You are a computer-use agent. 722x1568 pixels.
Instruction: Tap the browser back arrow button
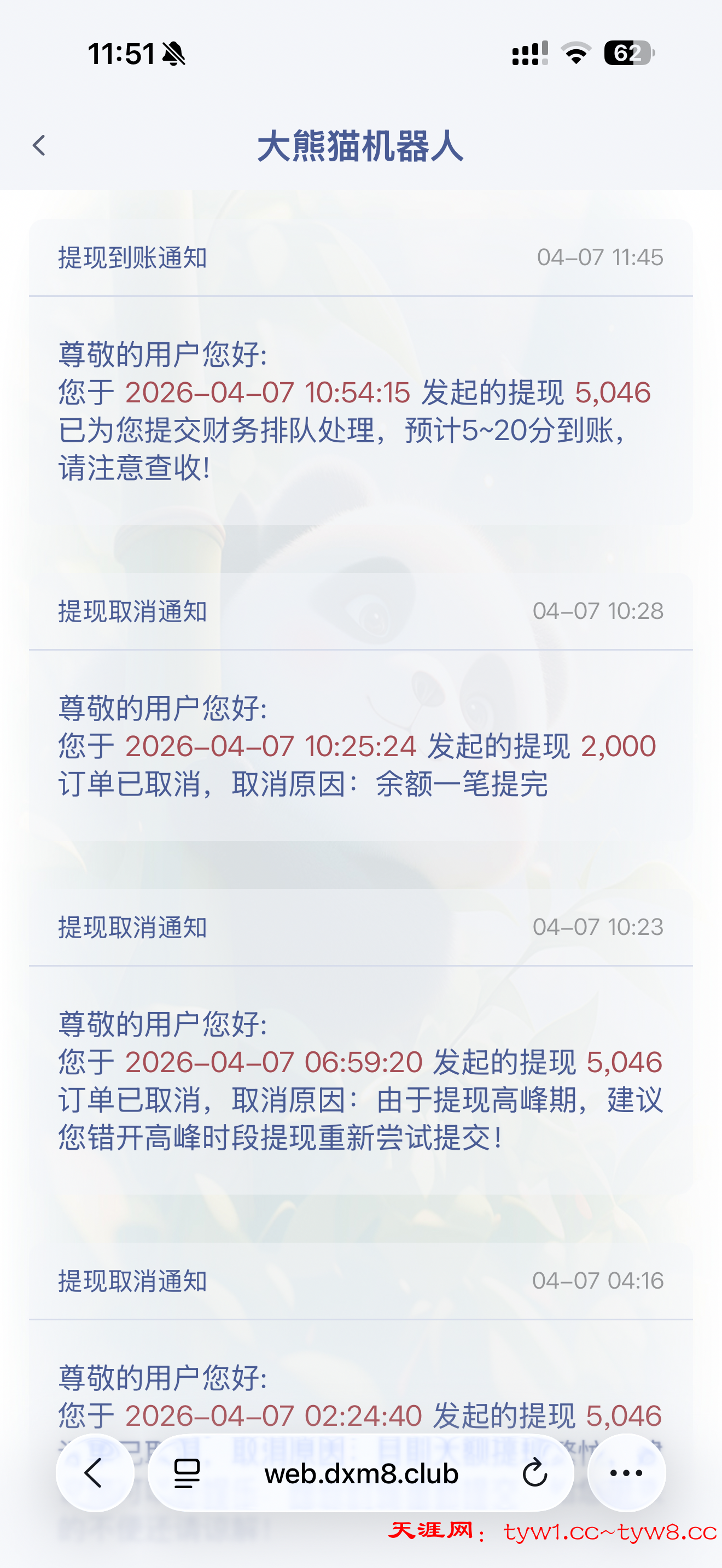[95, 1473]
